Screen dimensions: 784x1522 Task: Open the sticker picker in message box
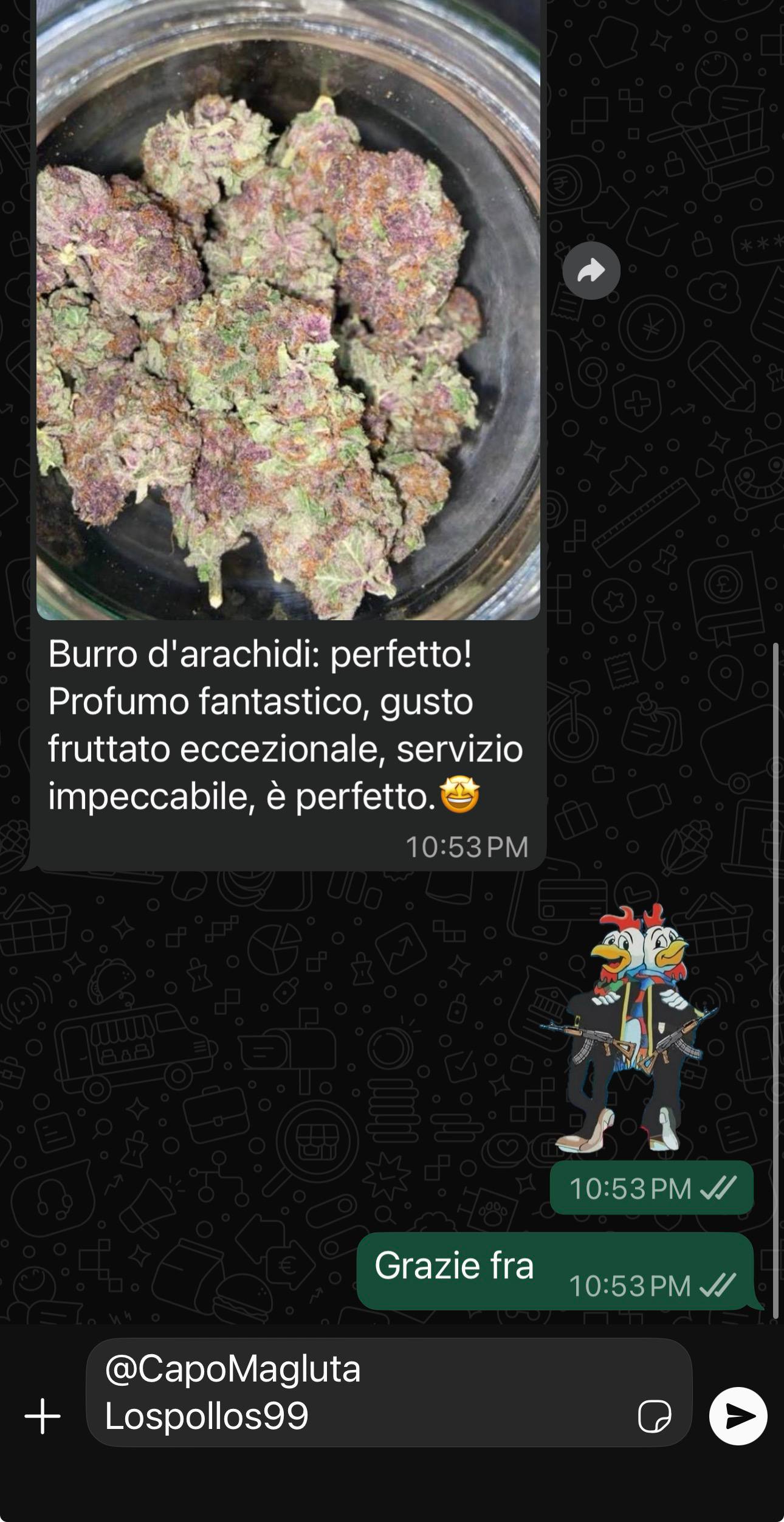pyautogui.click(x=654, y=1417)
